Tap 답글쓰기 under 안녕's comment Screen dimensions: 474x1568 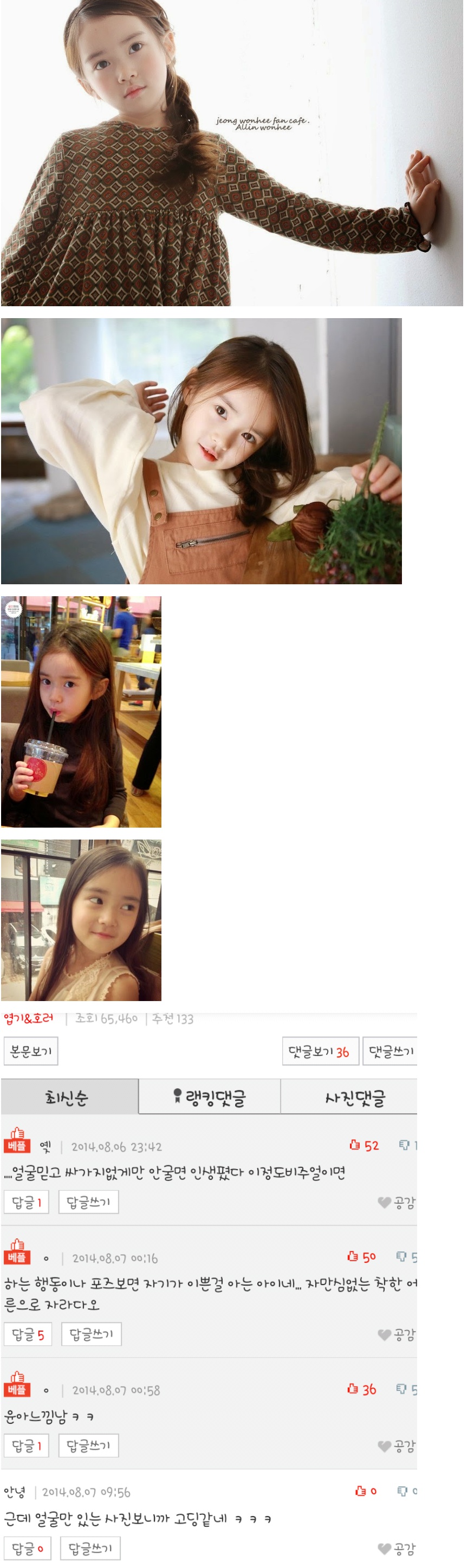coord(90,1548)
